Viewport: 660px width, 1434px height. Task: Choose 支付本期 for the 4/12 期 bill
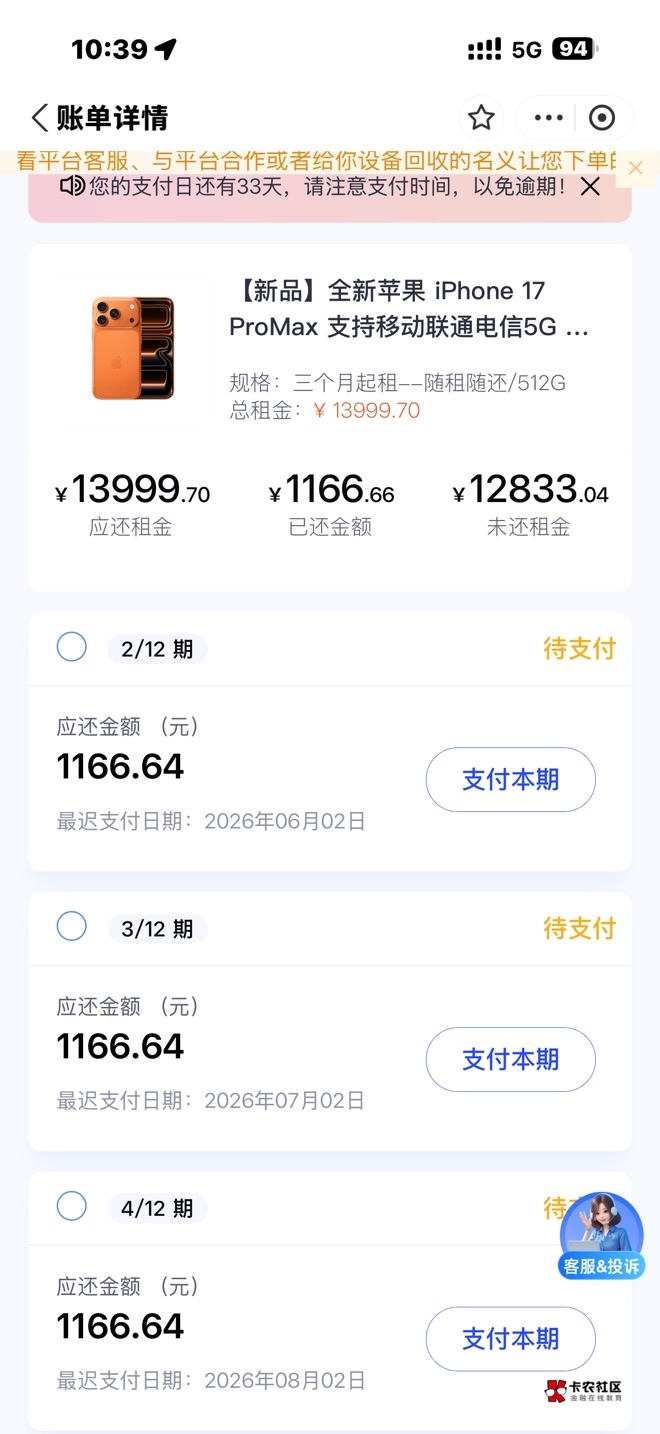[510, 1339]
